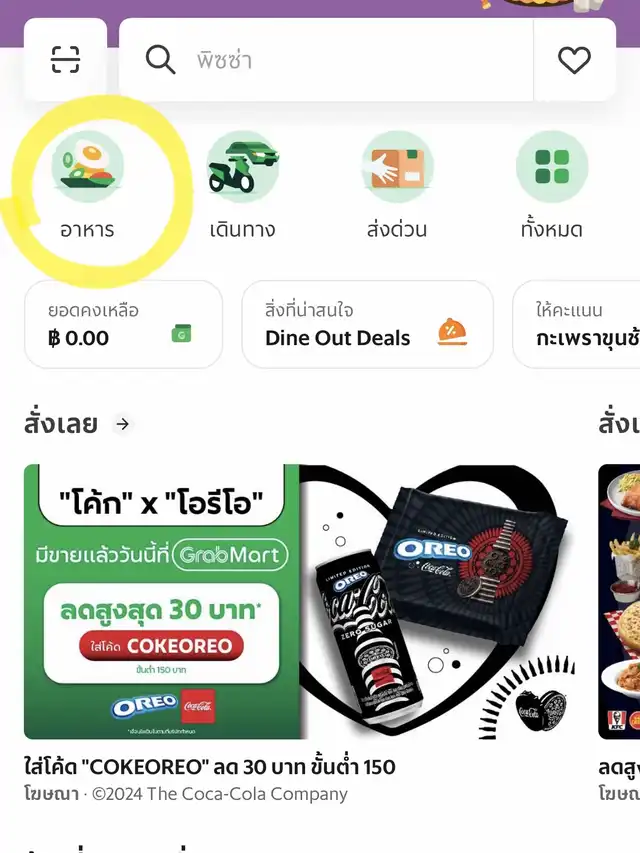Image resolution: width=640 pixels, height=853 pixels.
Task: Open the Dine Out Deals card
Action: (367, 325)
